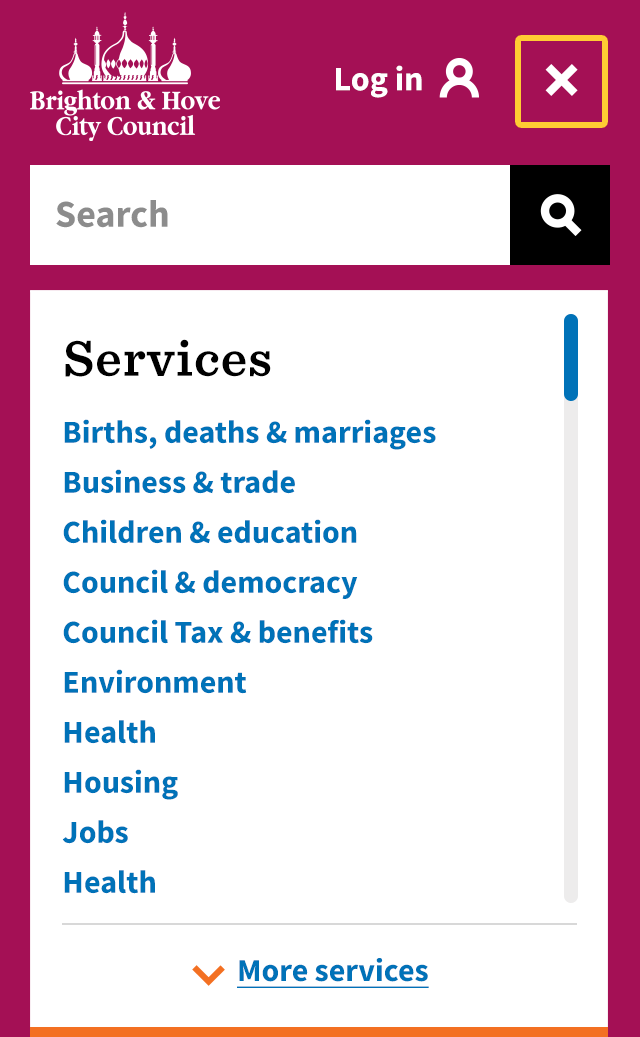Open Births, deaths & marriages
This screenshot has width=640, height=1037.
coord(249,433)
